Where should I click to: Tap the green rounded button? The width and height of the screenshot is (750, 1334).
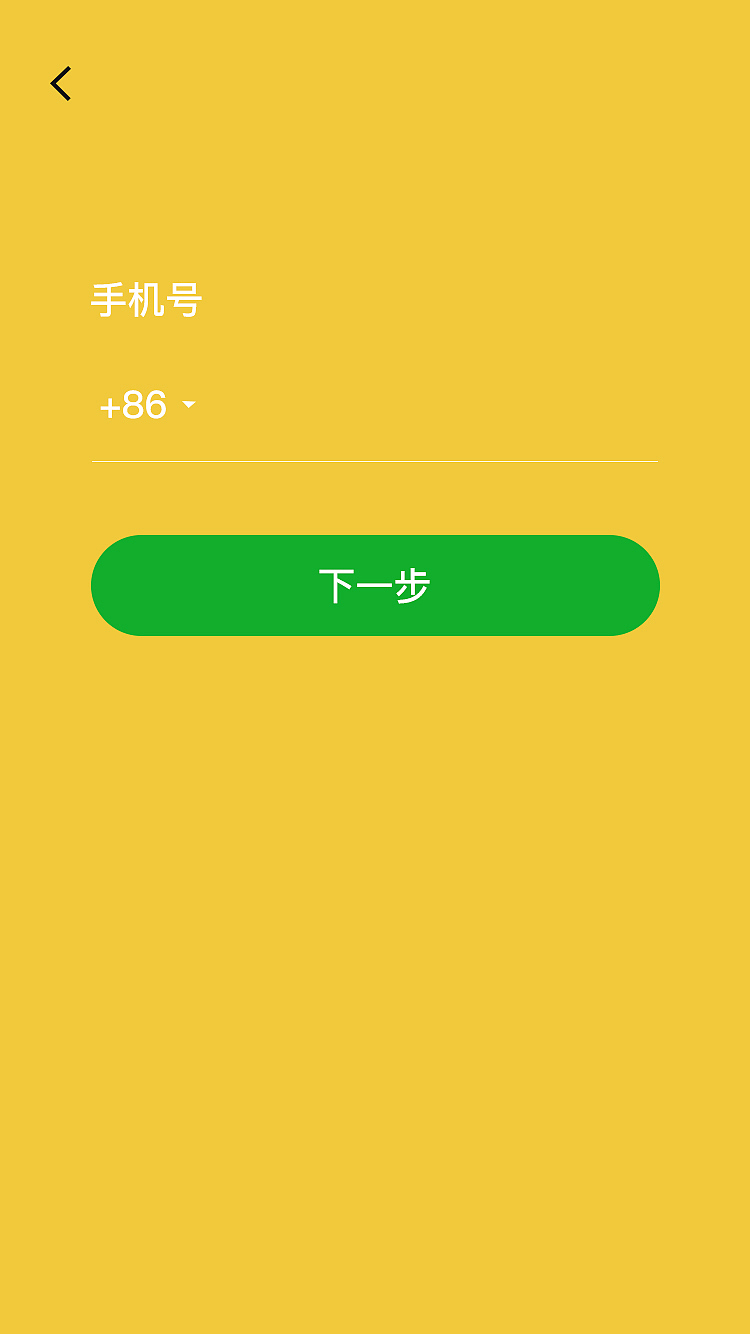(375, 585)
